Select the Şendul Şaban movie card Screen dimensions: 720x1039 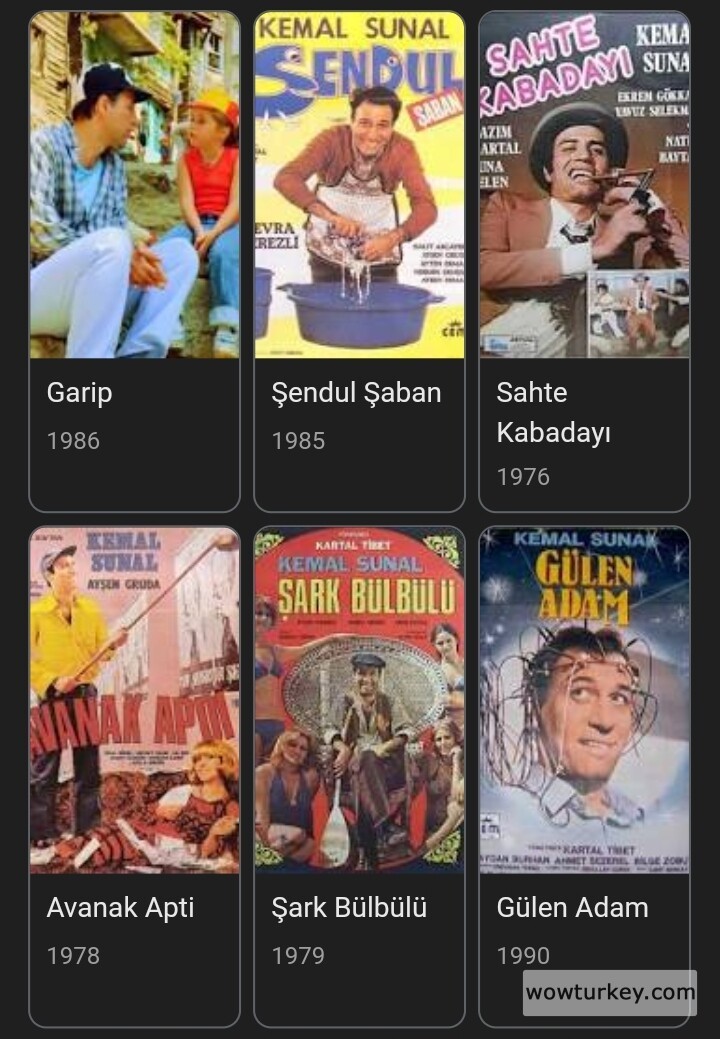359,260
